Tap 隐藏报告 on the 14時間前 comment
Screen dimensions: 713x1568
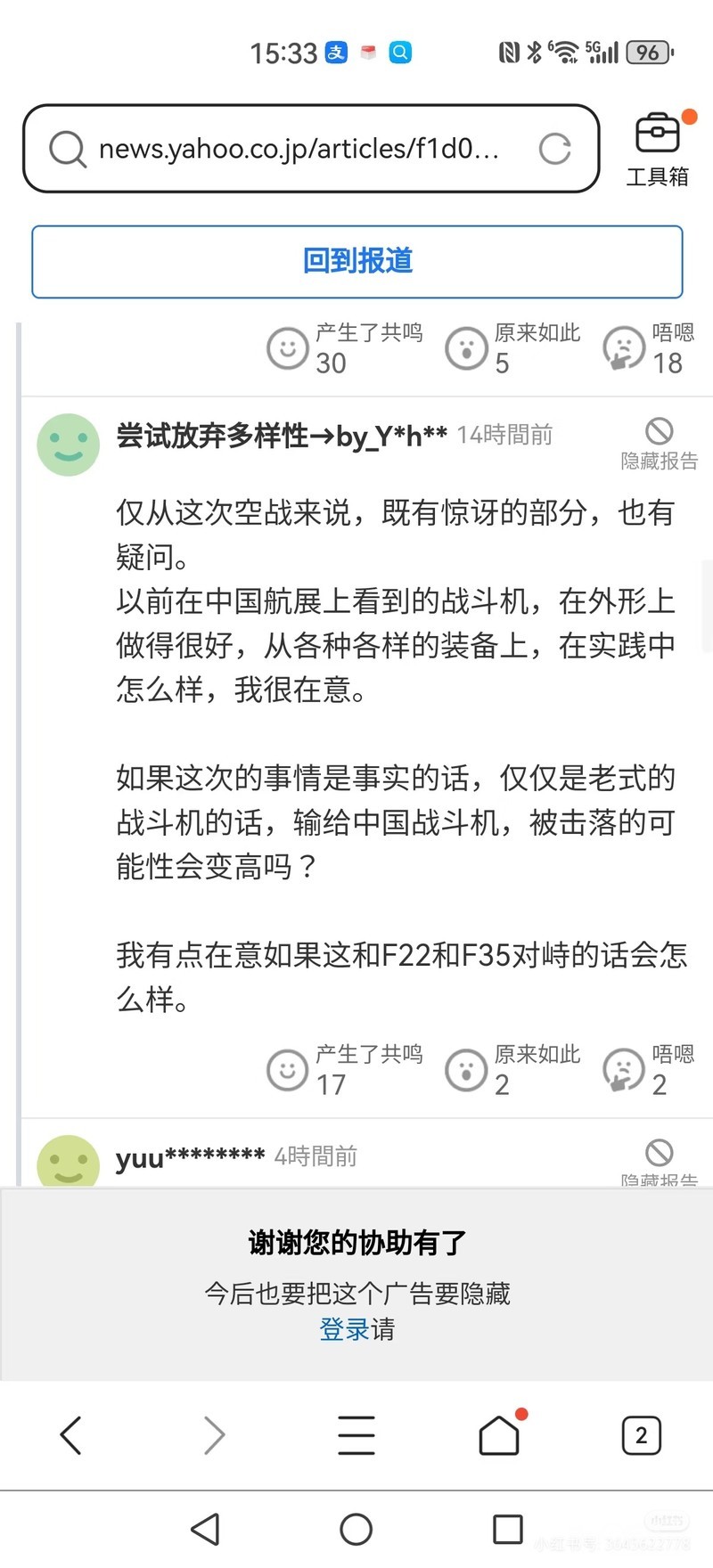pos(660,444)
